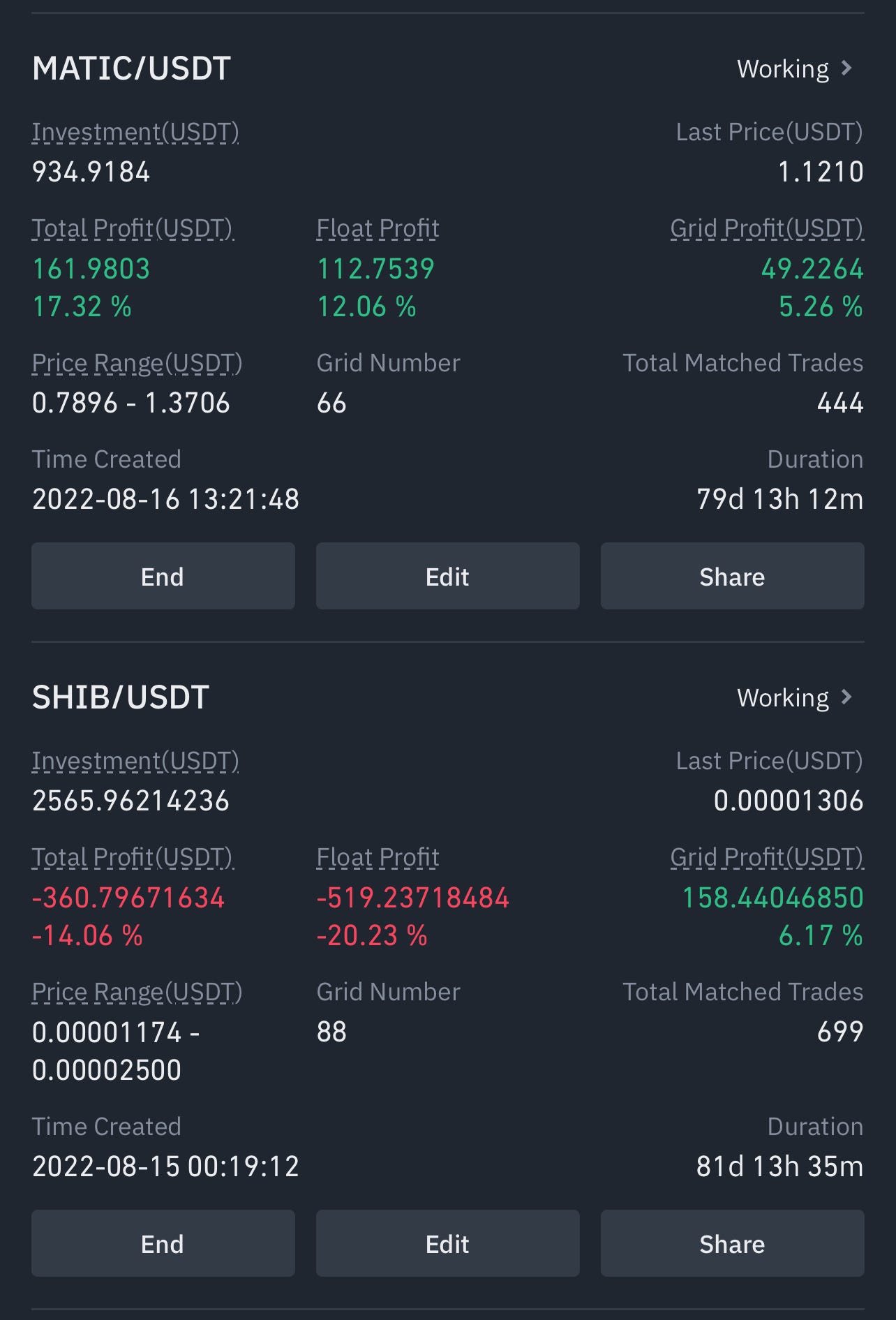This screenshot has width=896, height=1320.
Task: Open Grid Profit(USDT) tooltip for MATIC/USDT
Action: pyautogui.click(x=766, y=228)
